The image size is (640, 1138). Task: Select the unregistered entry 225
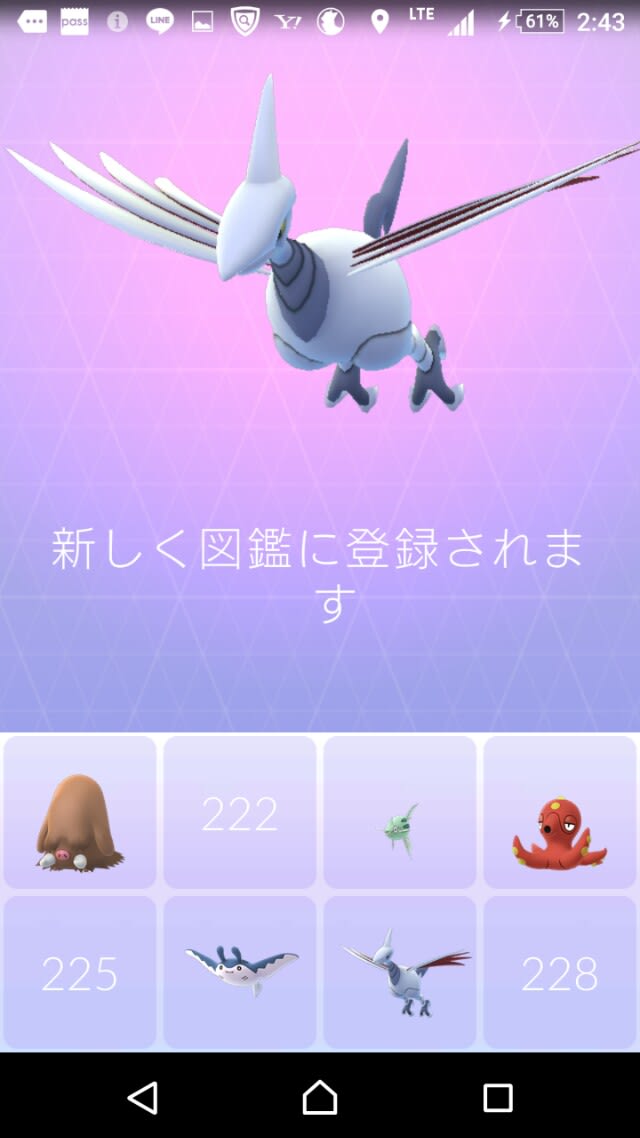(x=80, y=972)
